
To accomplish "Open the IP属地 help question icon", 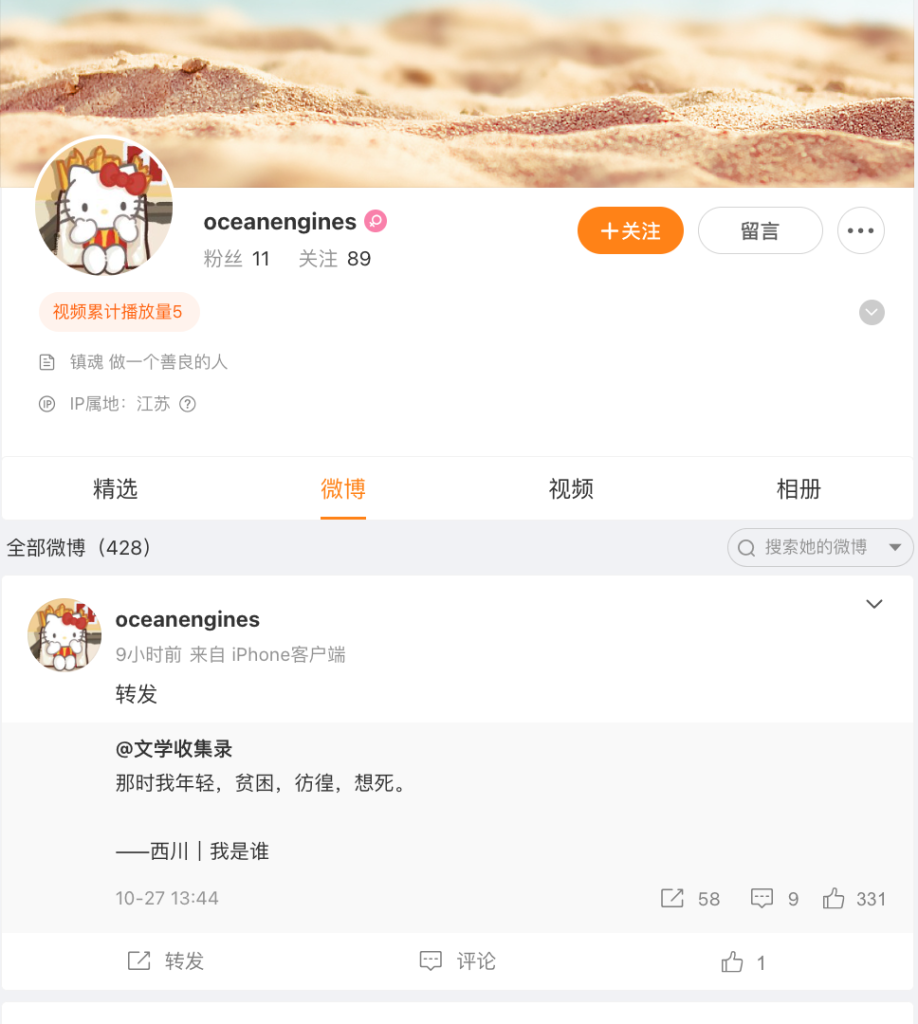I will coord(187,404).
